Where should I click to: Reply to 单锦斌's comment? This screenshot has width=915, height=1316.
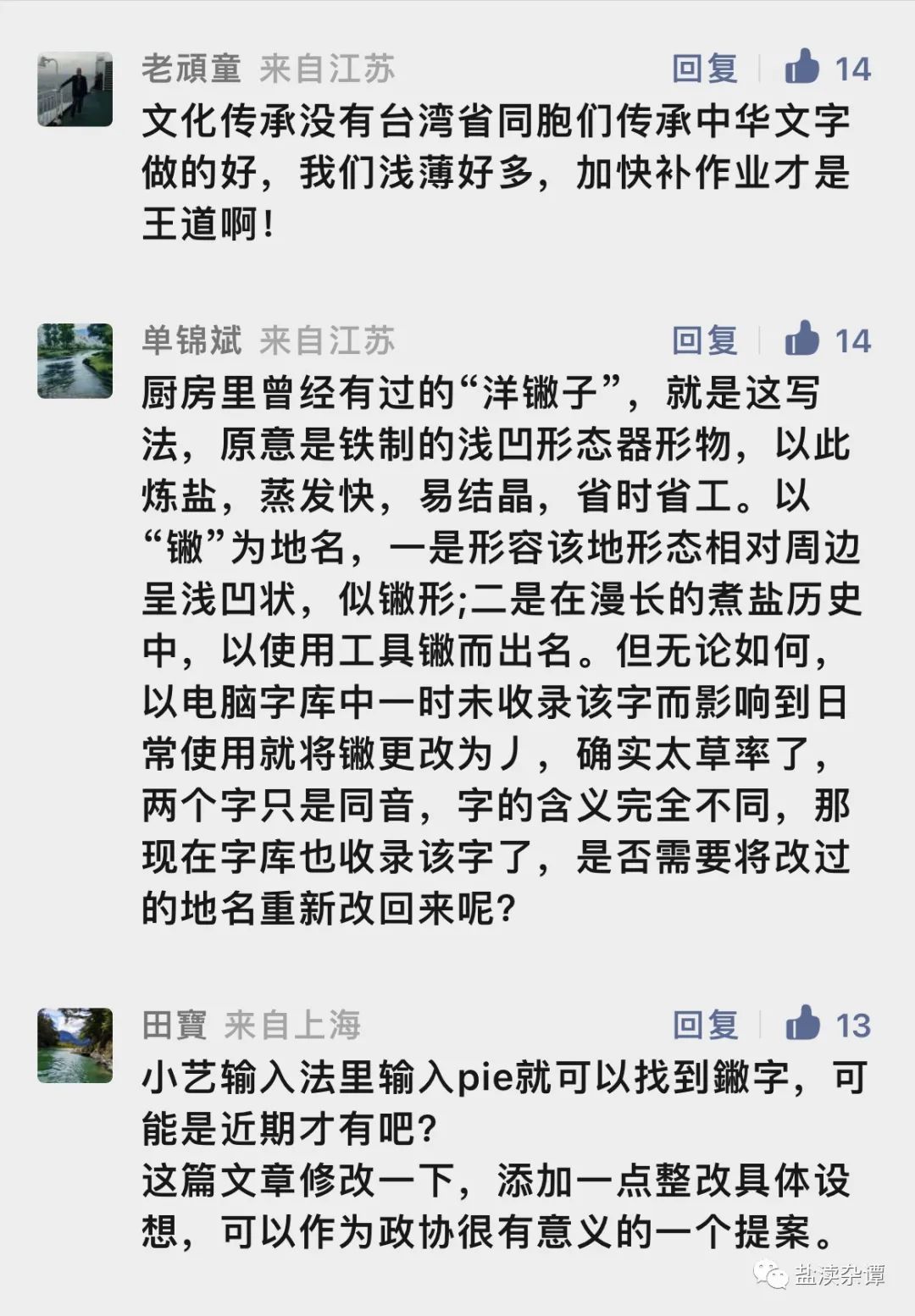704,340
